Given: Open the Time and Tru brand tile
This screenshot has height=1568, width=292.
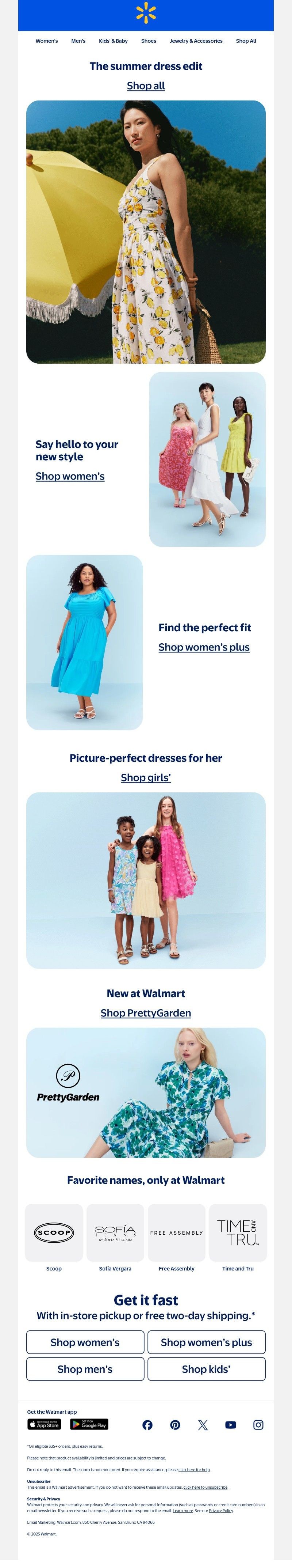Looking at the screenshot, I should point(238,1233).
